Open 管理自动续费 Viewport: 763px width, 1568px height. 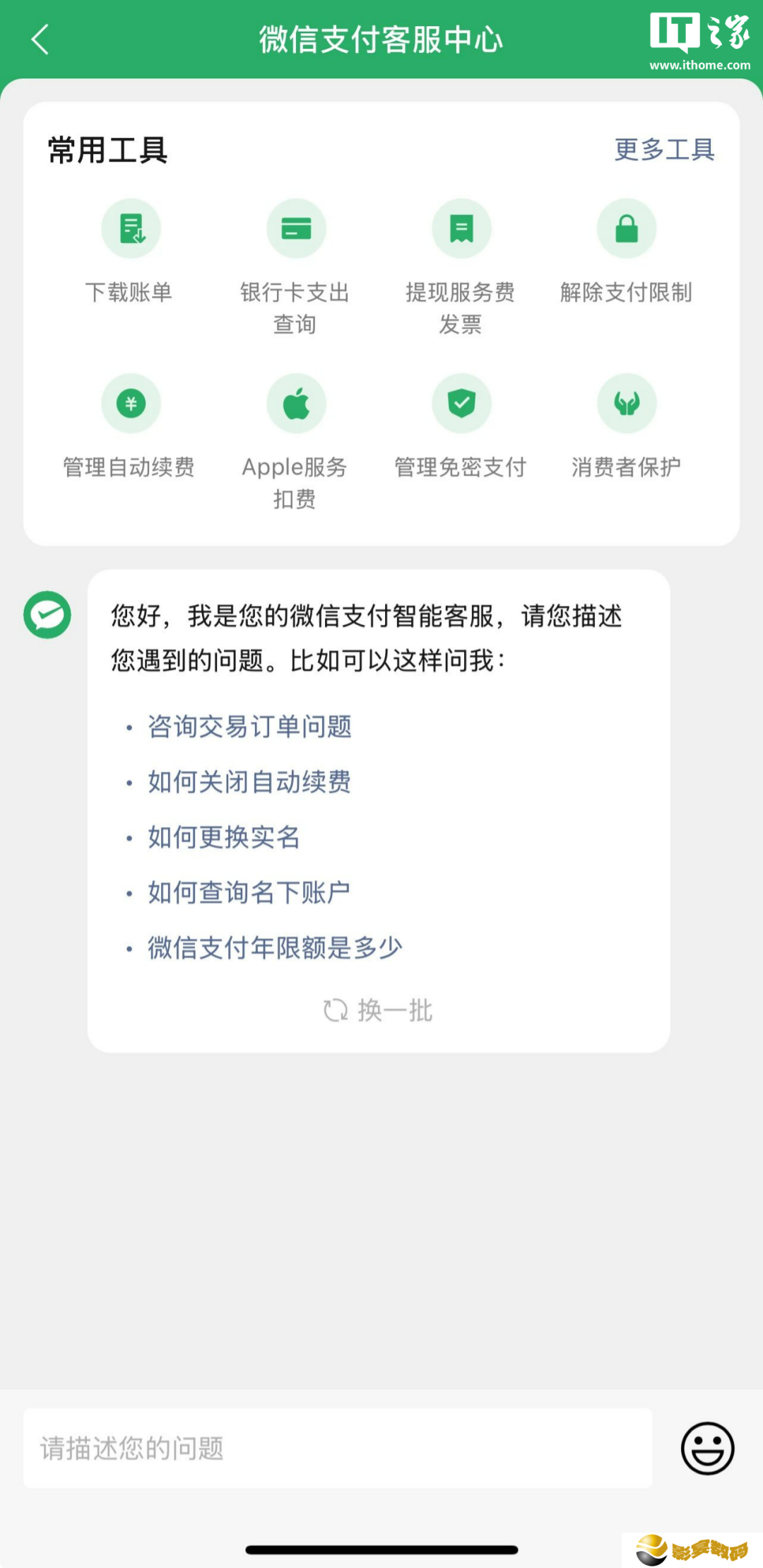(130, 426)
